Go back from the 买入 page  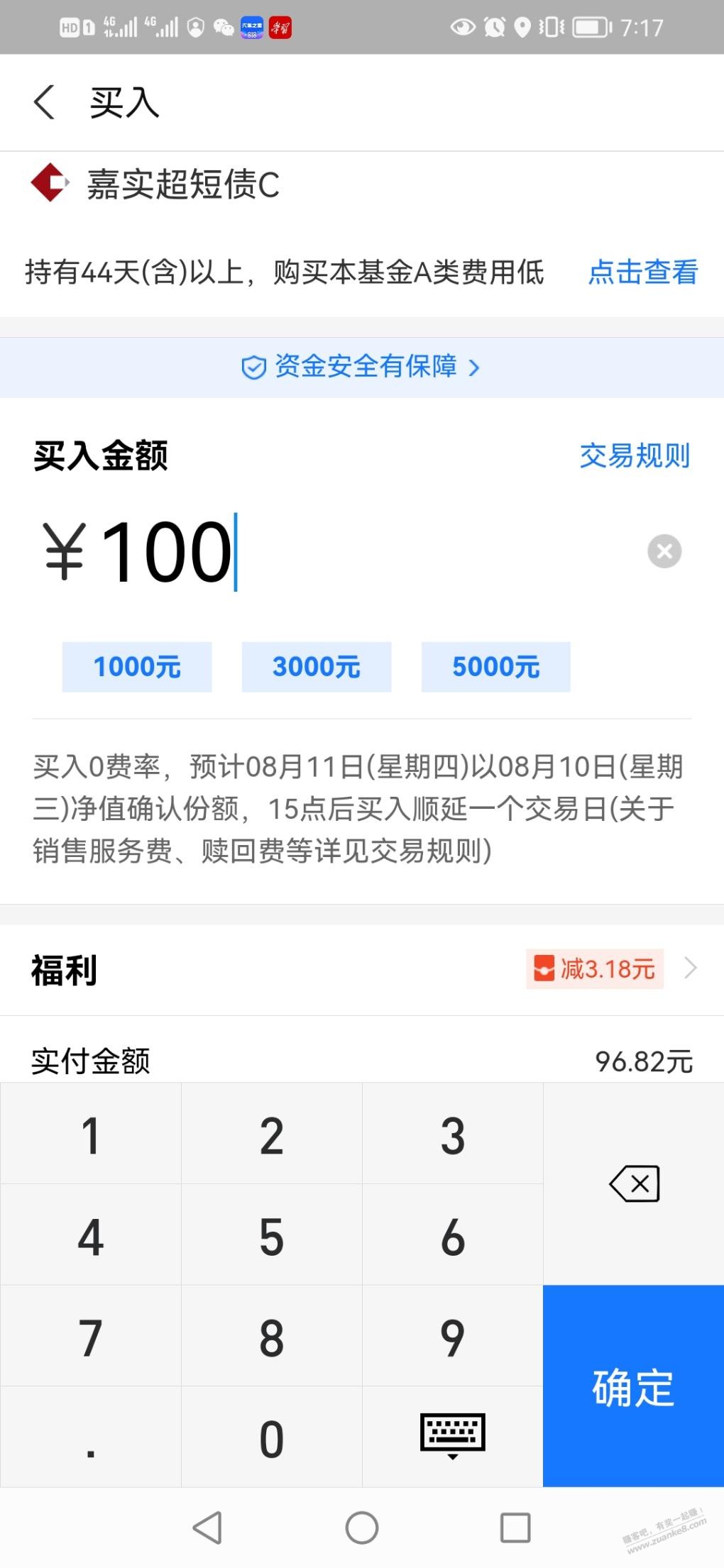pyautogui.click(x=44, y=102)
